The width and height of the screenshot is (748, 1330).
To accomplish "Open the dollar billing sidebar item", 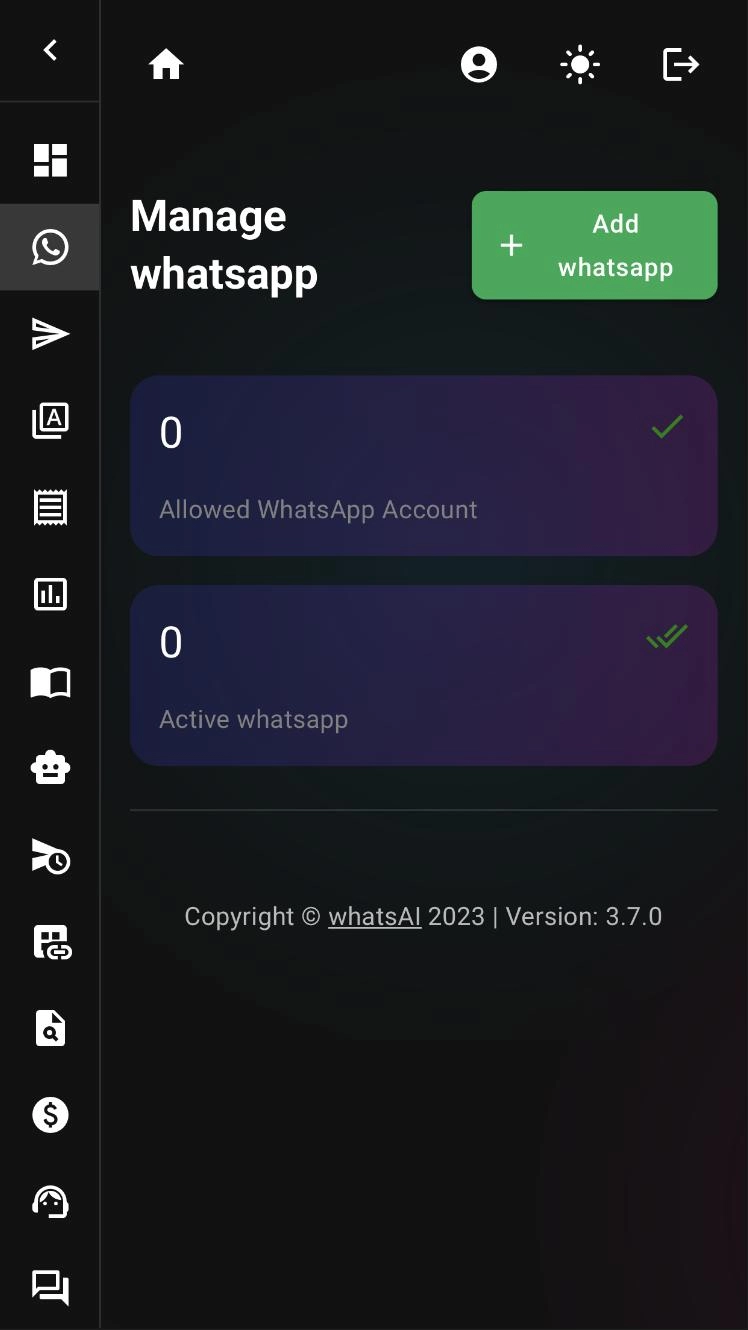I will (50, 1114).
